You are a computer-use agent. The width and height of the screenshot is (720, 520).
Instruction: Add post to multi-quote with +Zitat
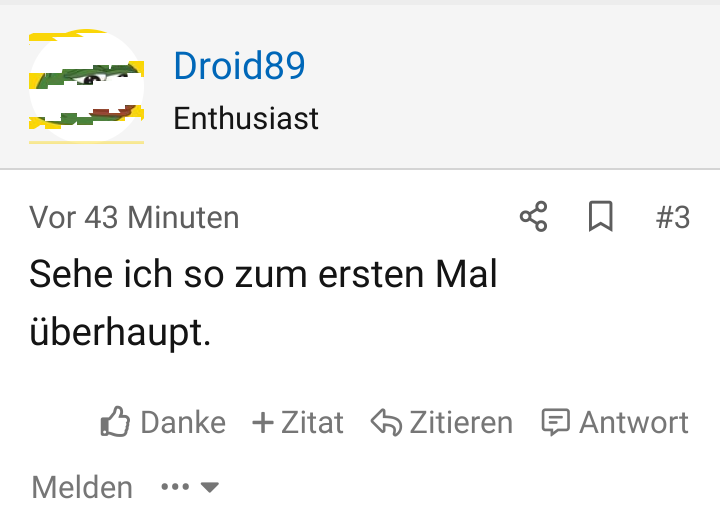click(x=298, y=422)
